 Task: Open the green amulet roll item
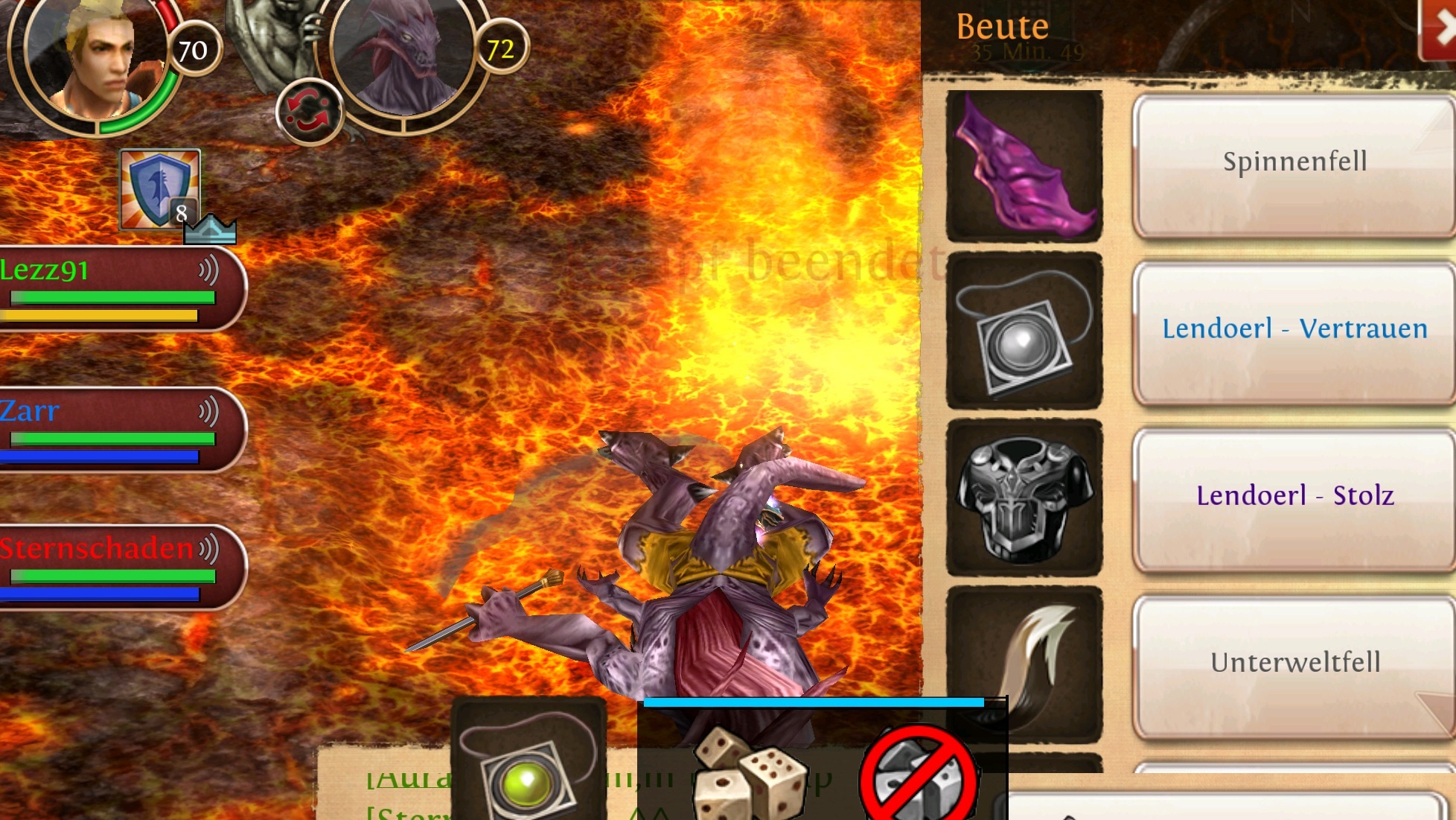pyautogui.click(x=528, y=763)
